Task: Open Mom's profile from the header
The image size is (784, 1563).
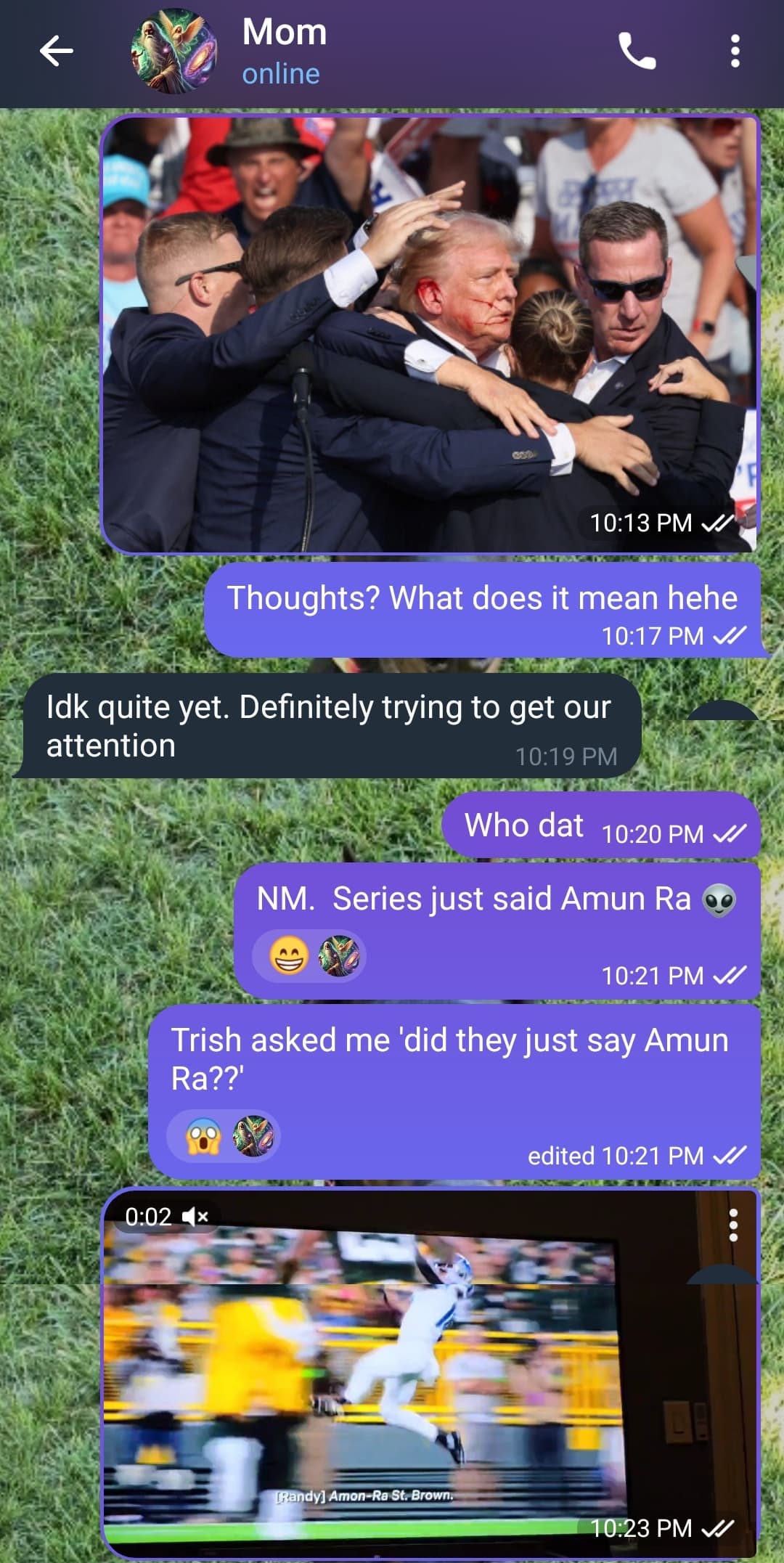Action: (x=283, y=51)
